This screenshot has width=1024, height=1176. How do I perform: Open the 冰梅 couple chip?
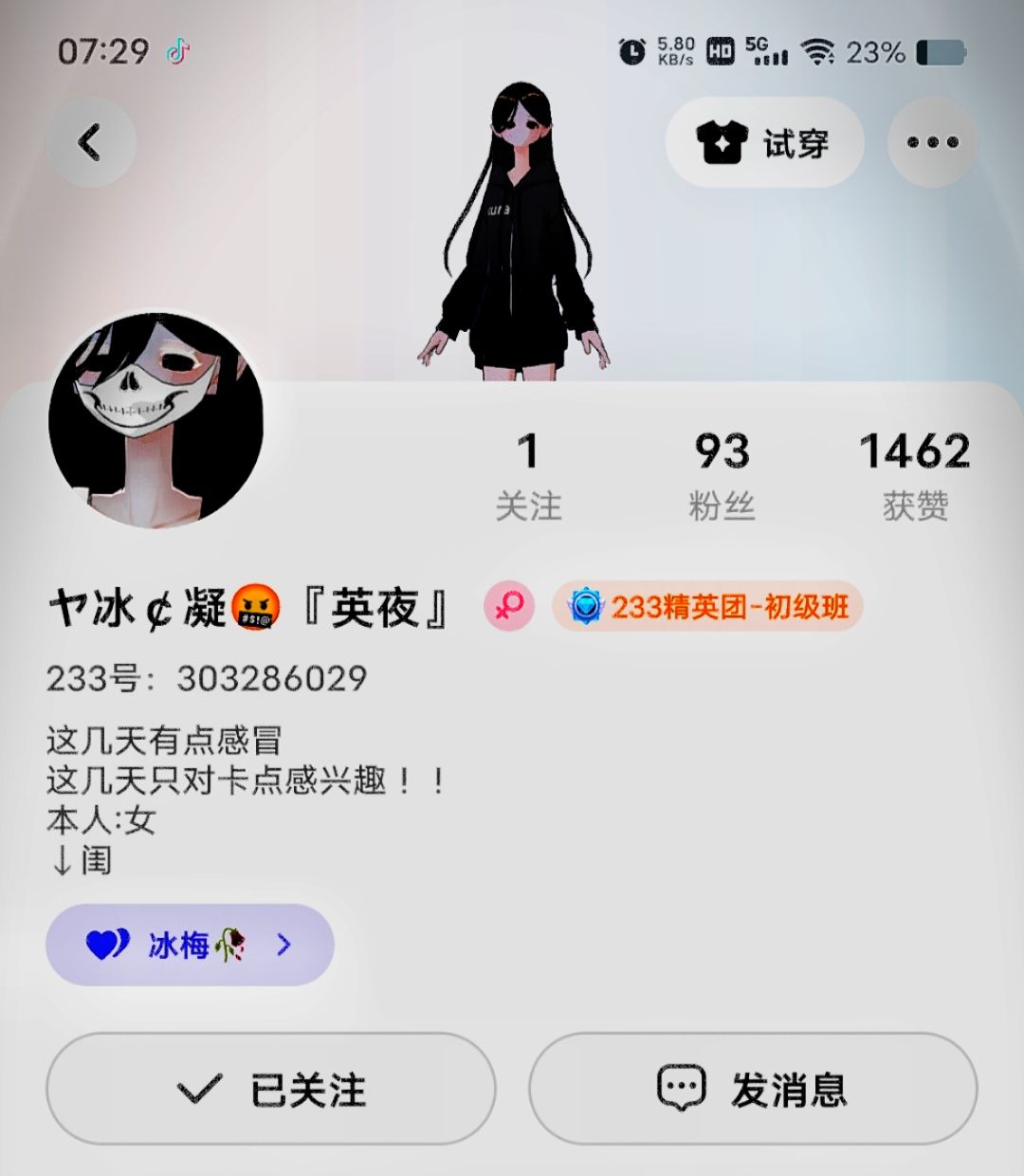pos(190,945)
